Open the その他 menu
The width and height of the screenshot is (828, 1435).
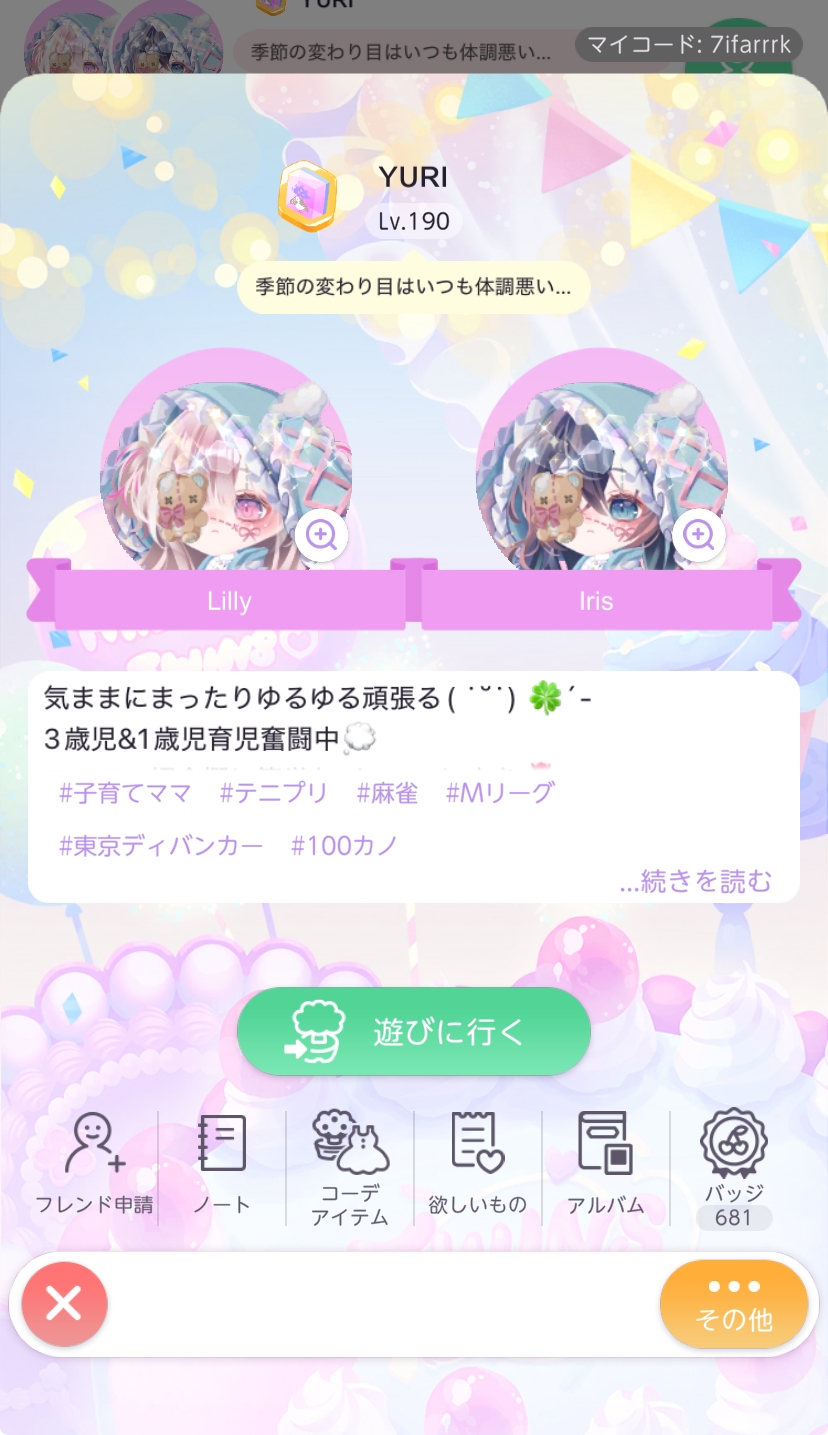point(734,1304)
